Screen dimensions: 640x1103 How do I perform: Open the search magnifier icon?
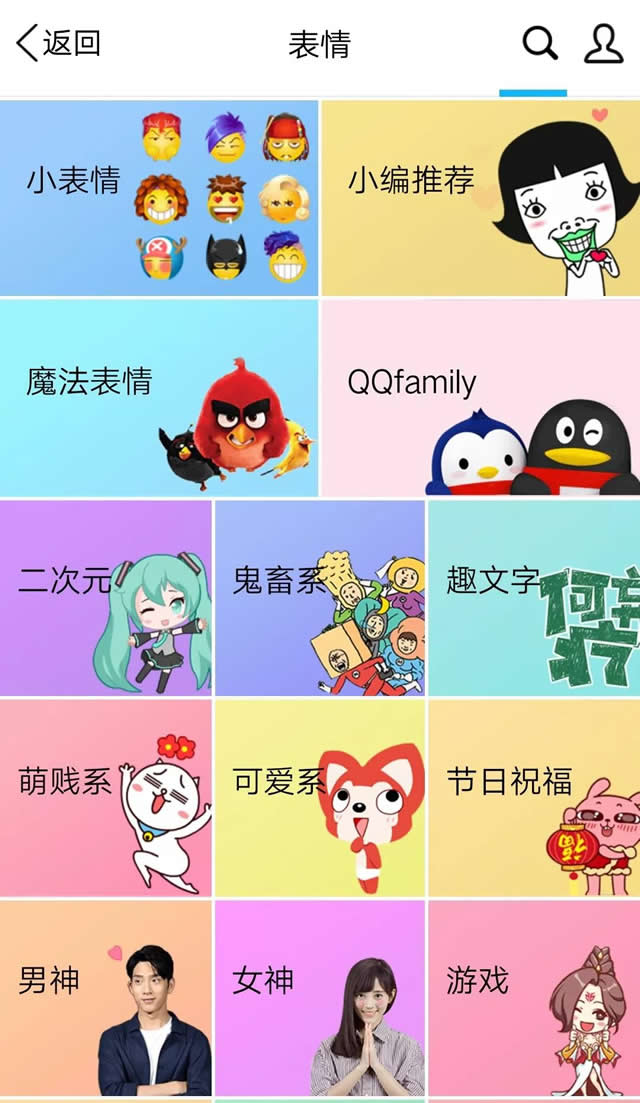[x=540, y=44]
